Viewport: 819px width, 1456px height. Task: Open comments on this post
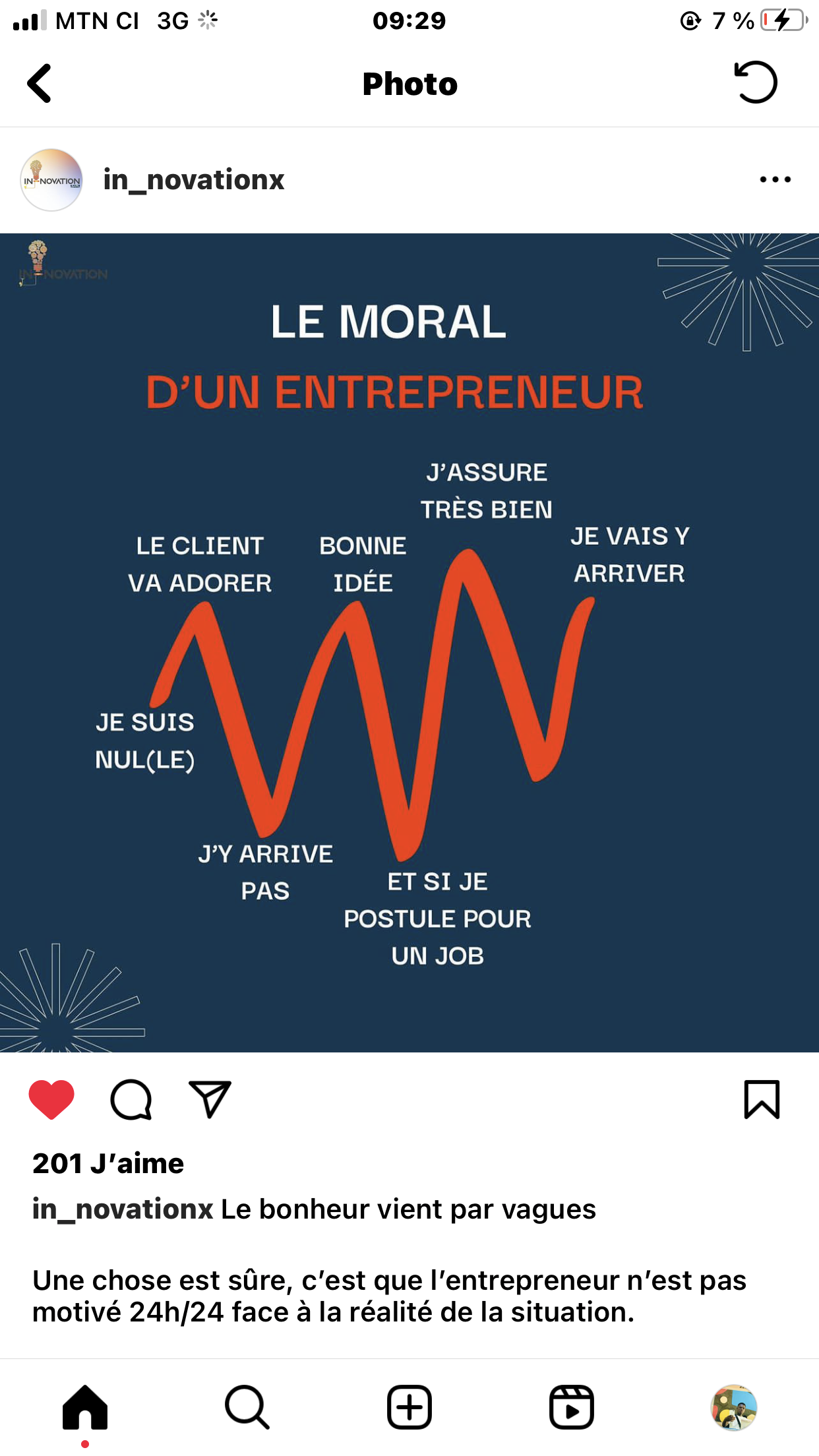pyautogui.click(x=131, y=1099)
